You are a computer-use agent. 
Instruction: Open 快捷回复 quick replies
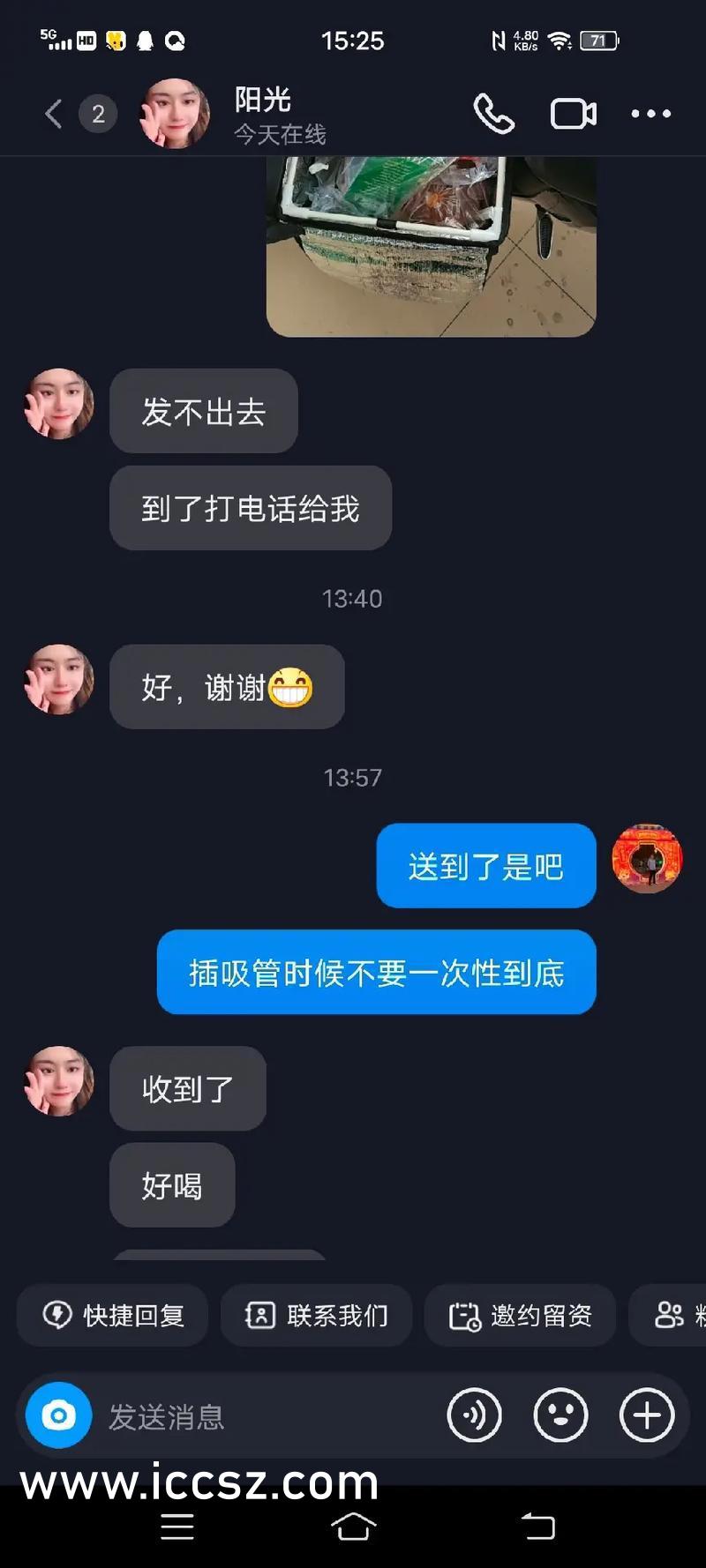tap(112, 1315)
